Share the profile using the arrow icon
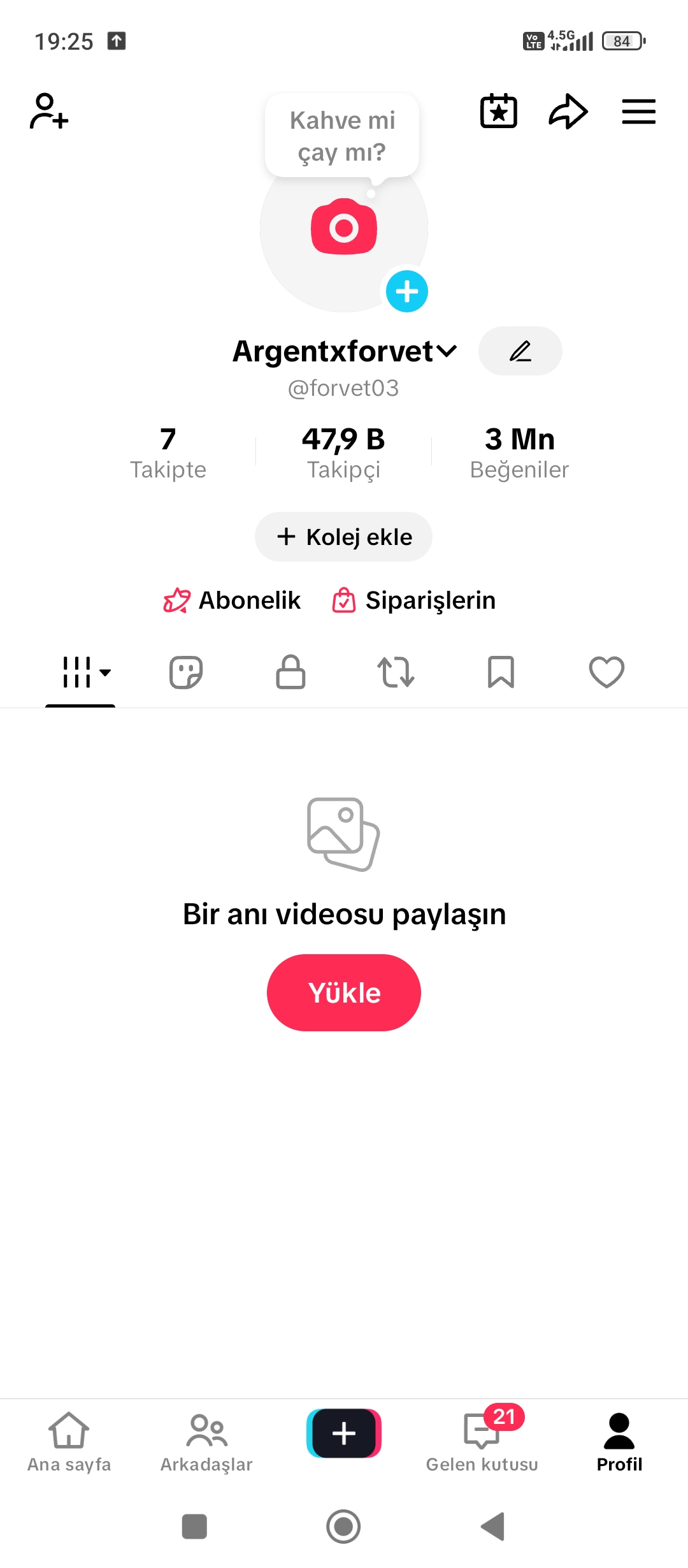Screen dimensions: 688x1568 pyautogui.click(x=568, y=112)
